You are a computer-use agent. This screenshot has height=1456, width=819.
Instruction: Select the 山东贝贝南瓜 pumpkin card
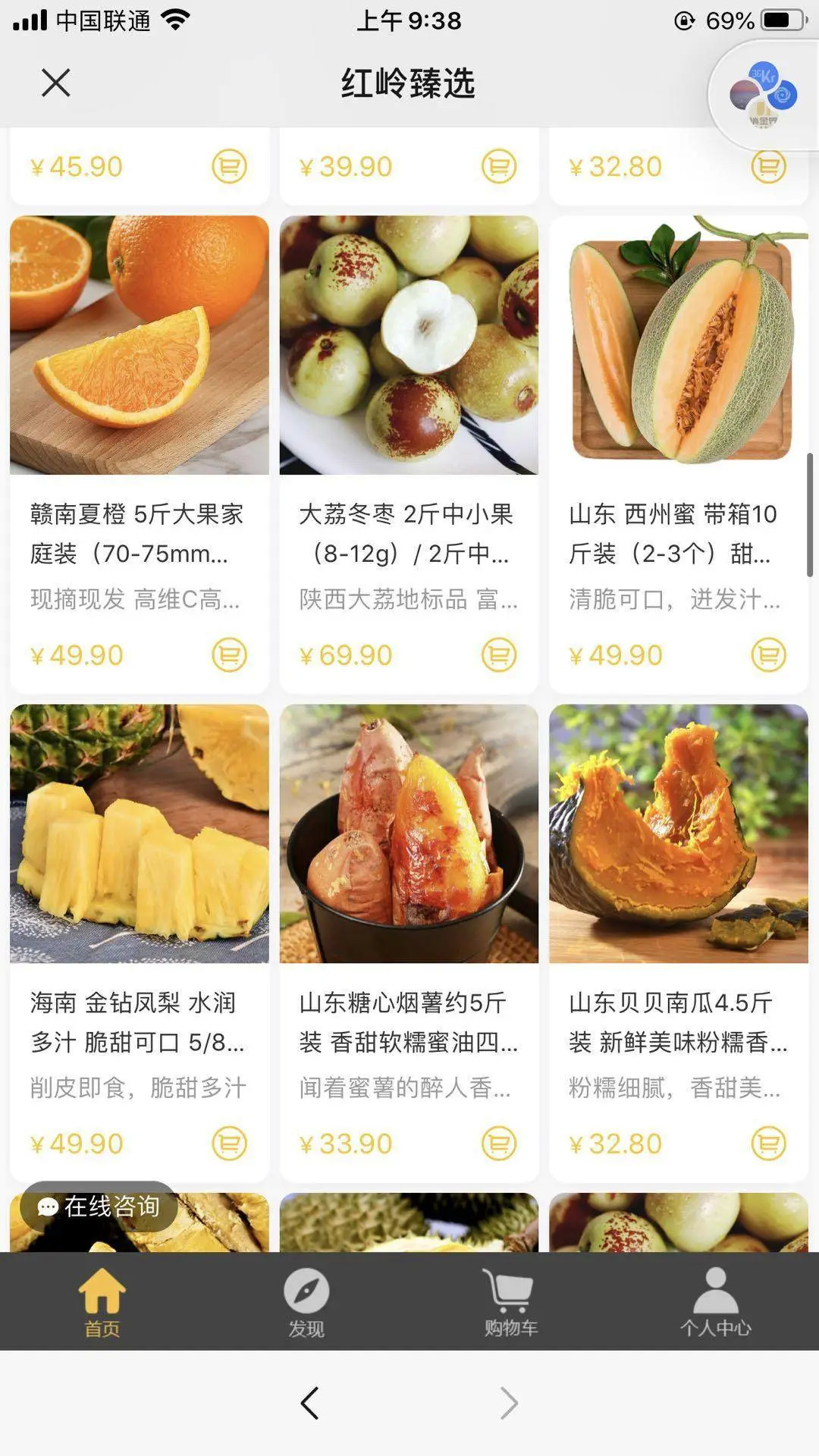pos(678,834)
